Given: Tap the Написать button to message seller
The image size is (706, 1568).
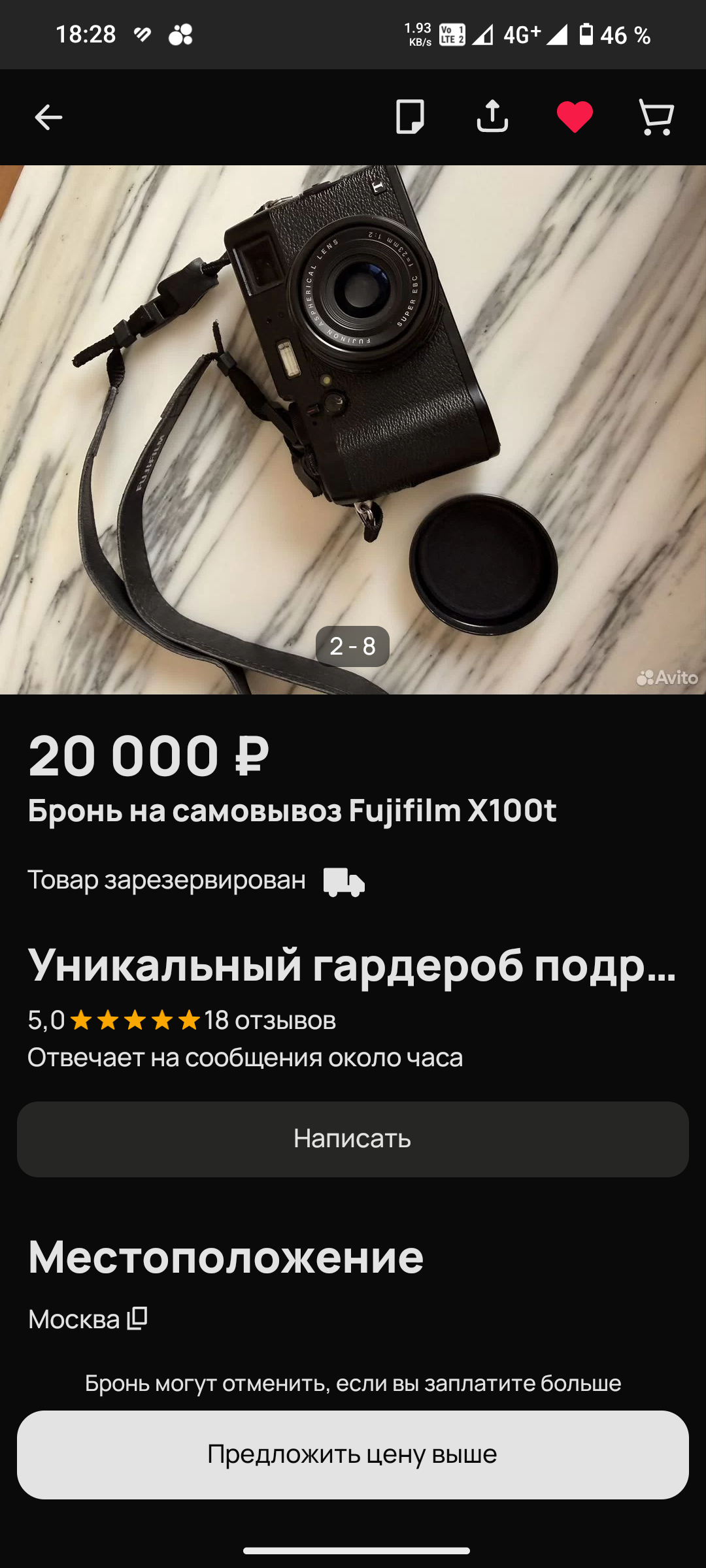Looking at the screenshot, I should point(353,1139).
